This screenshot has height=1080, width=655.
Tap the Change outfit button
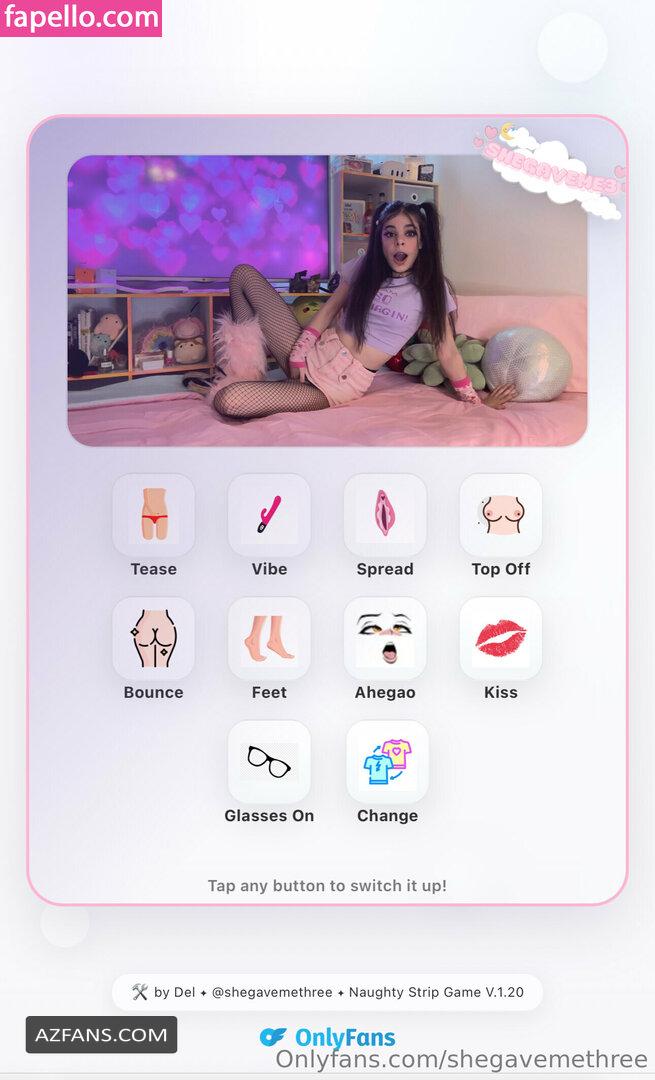coord(387,762)
